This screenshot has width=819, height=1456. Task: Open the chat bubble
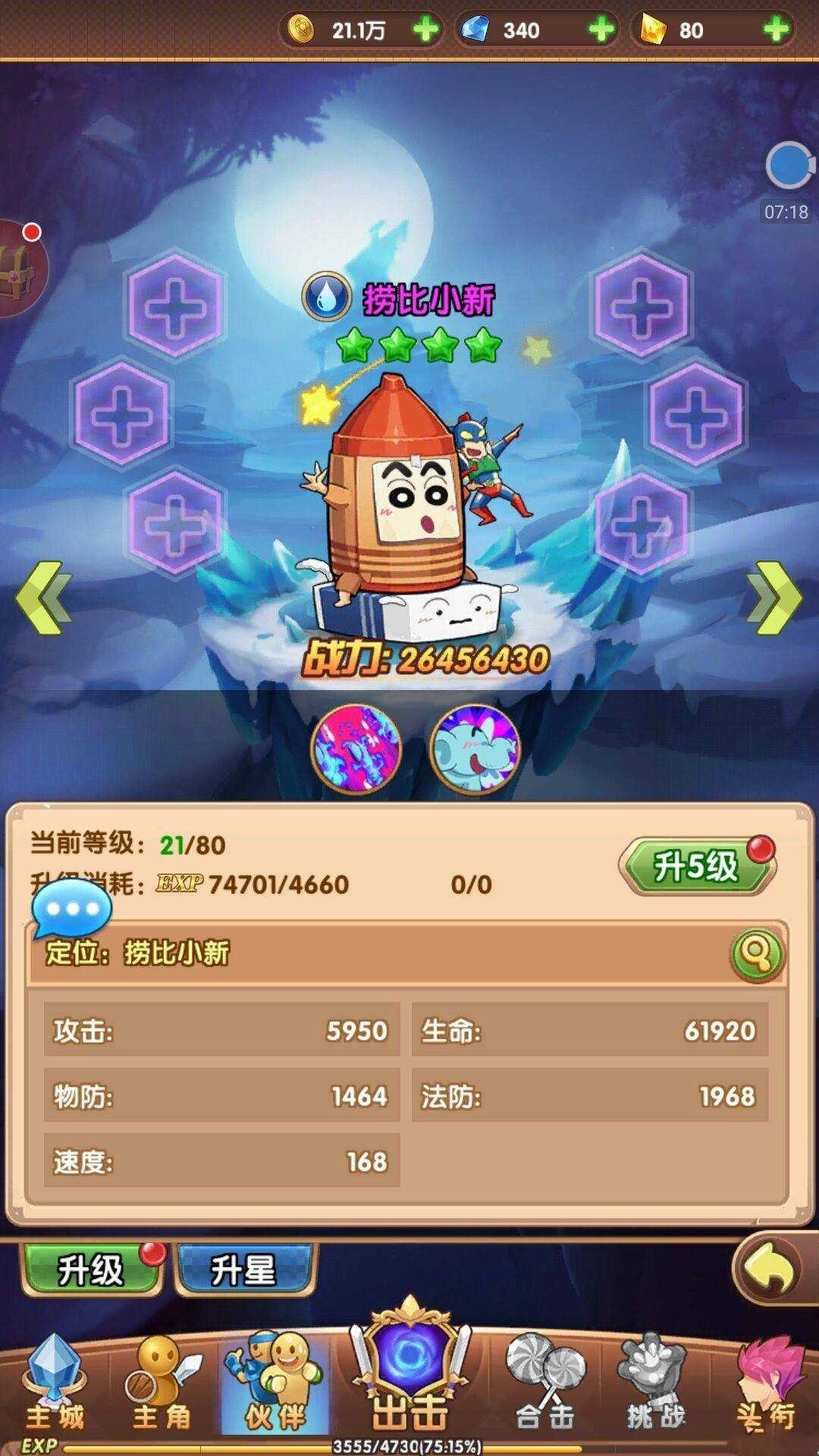[72, 908]
